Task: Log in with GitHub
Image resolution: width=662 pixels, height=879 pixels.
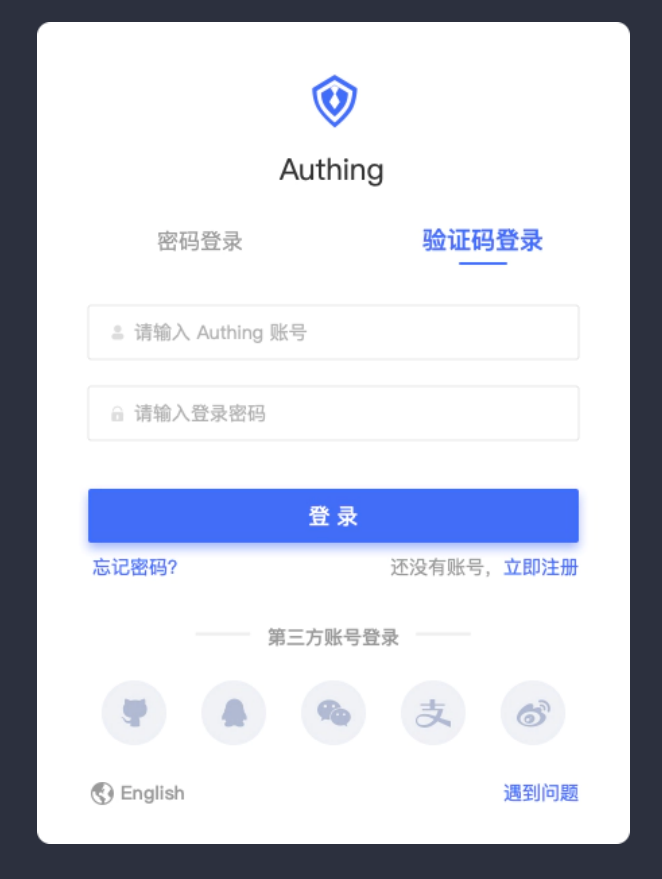Action: pos(134,713)
